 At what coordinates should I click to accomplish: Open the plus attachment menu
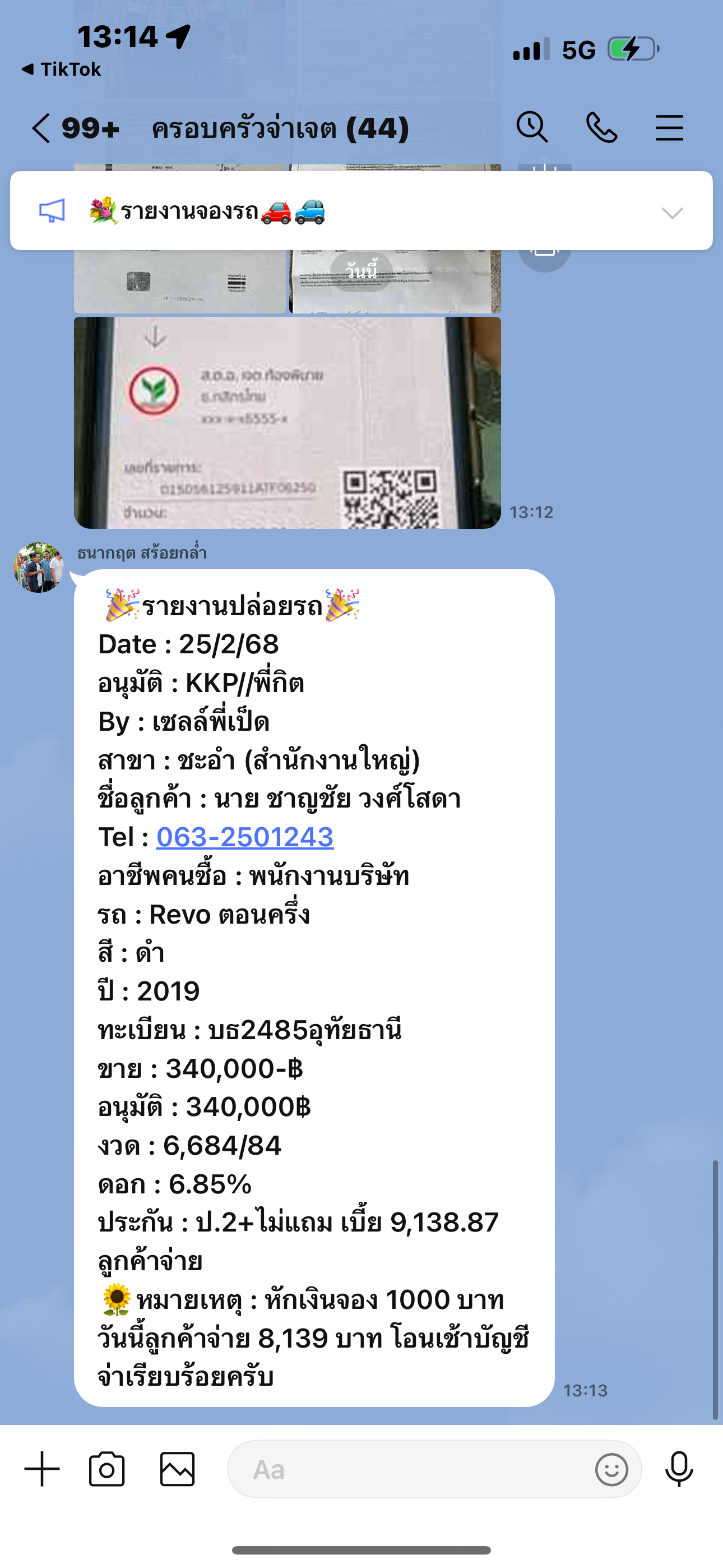pyautogui.click(x=42, y=1469)
